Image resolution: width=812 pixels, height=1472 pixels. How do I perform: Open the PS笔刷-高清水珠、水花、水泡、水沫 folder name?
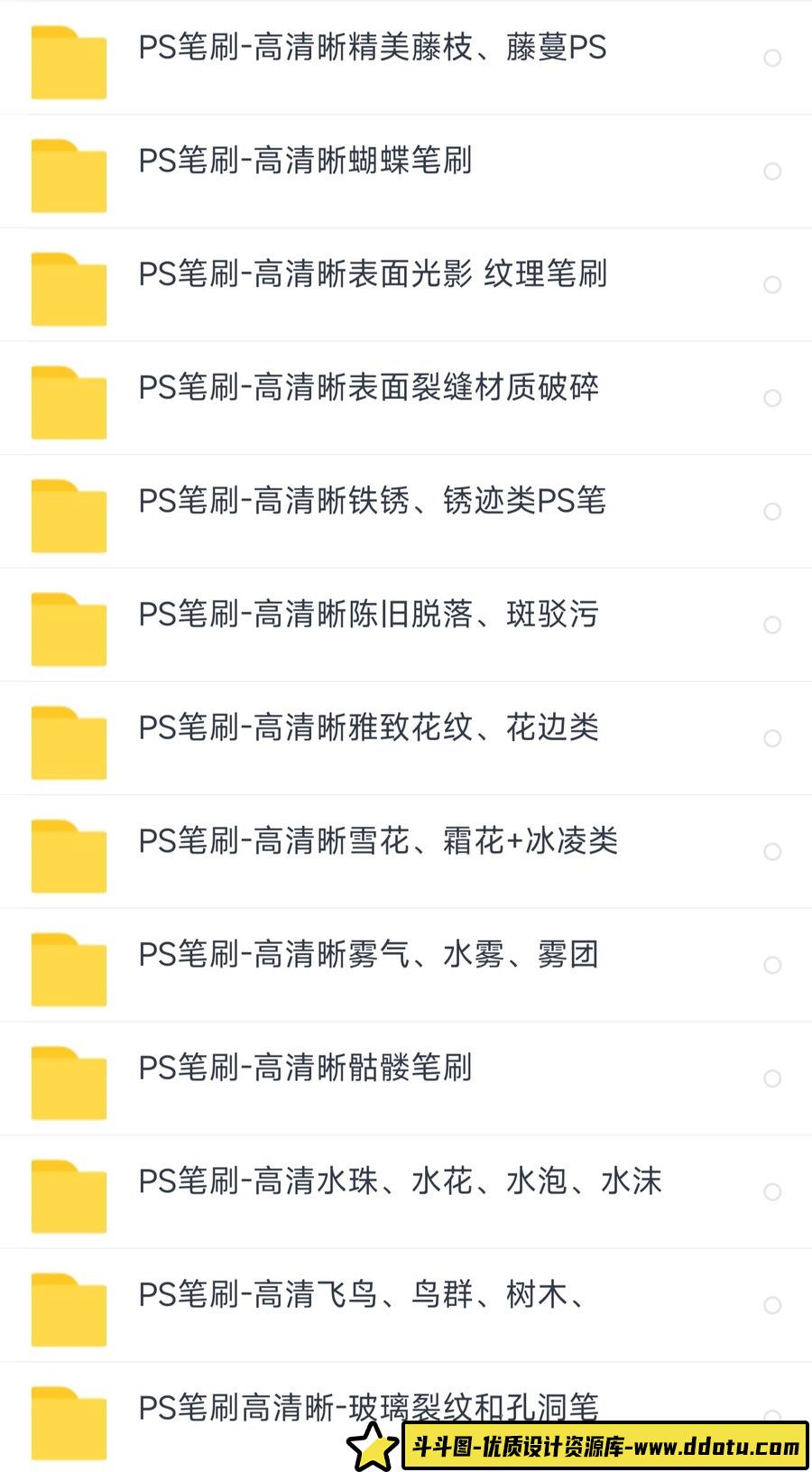point(401,1182)
